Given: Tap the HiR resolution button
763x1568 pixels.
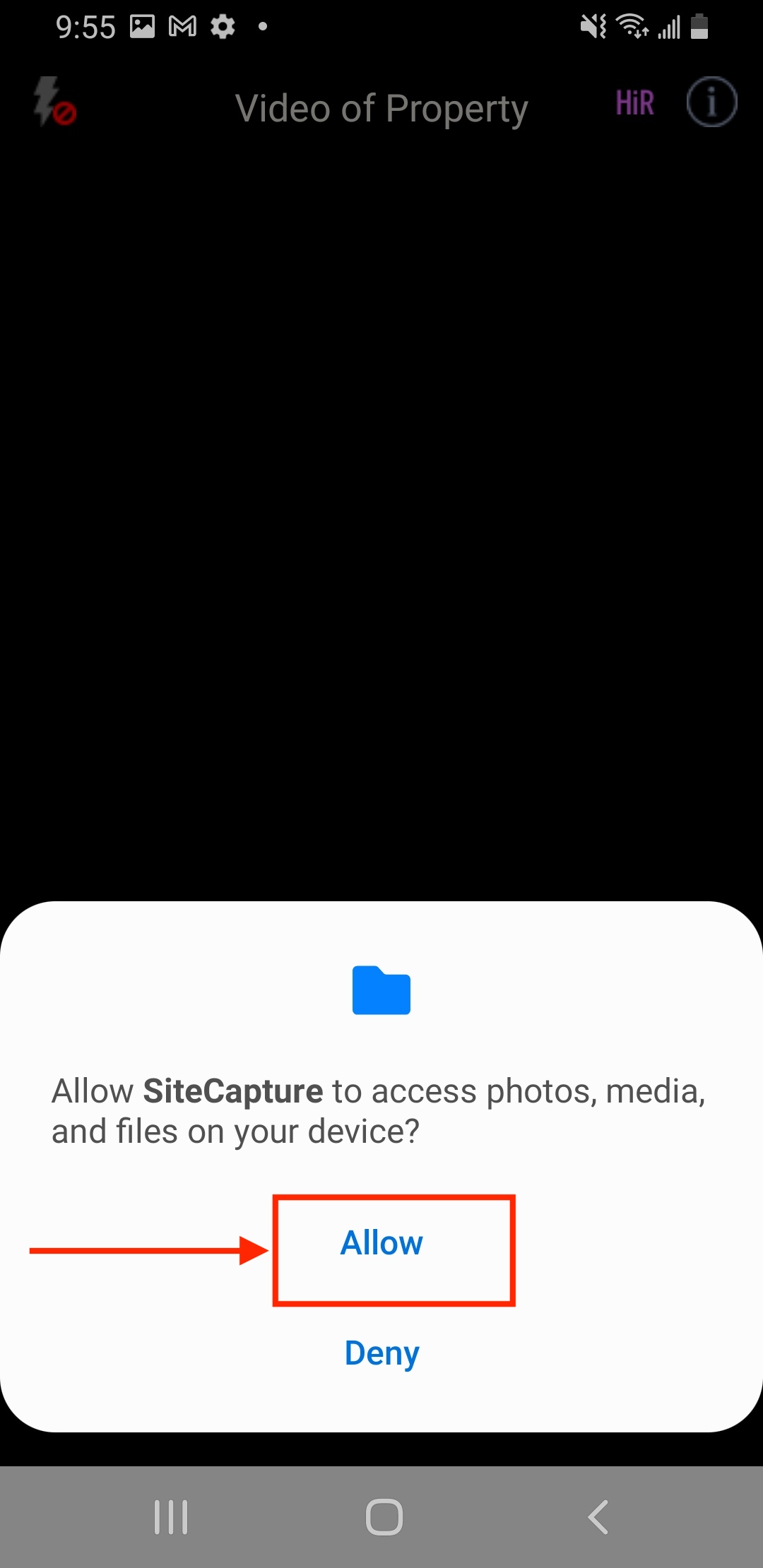Looking at the screenshot, I should click(x=634, y=103).
